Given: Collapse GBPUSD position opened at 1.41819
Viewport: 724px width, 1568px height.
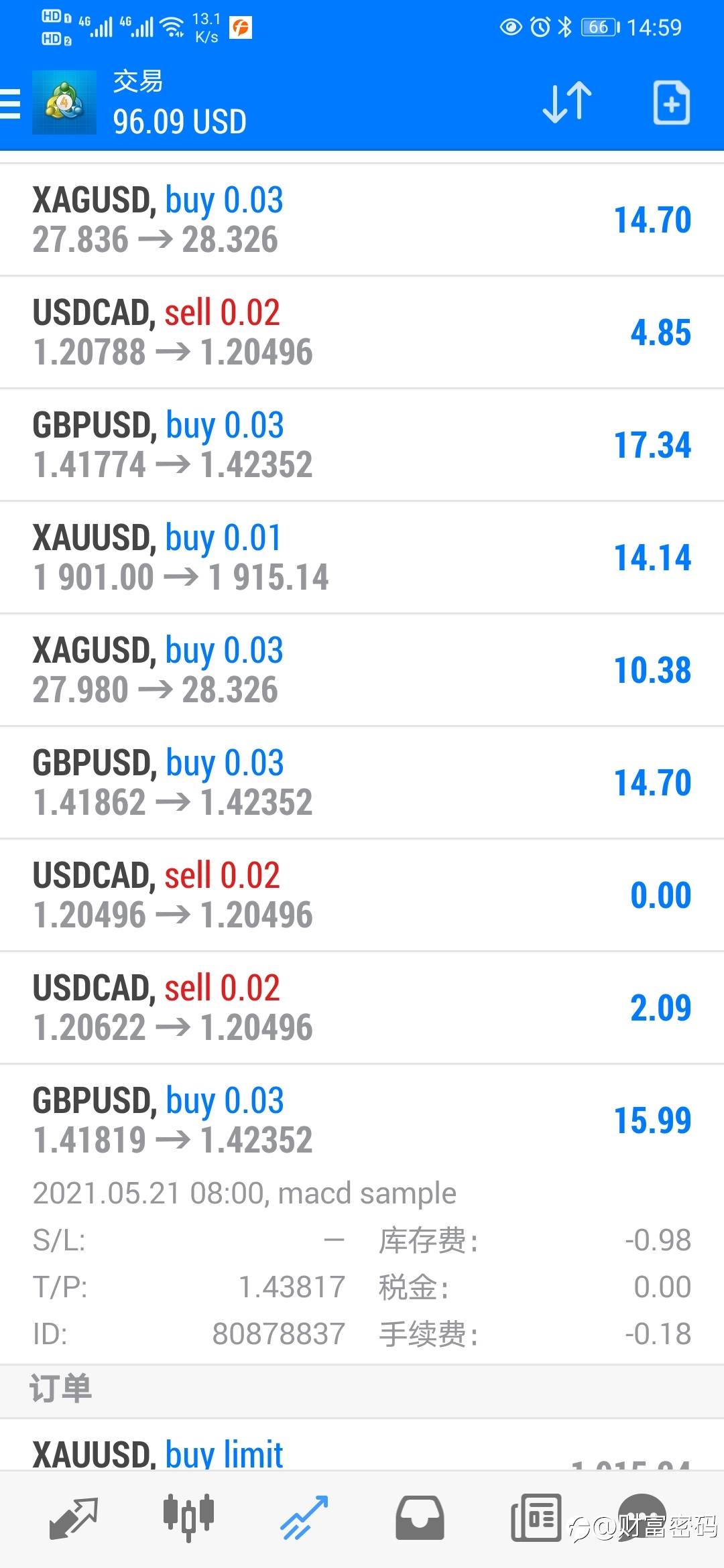Looking at the screenshot, I should click(362, 1120).
